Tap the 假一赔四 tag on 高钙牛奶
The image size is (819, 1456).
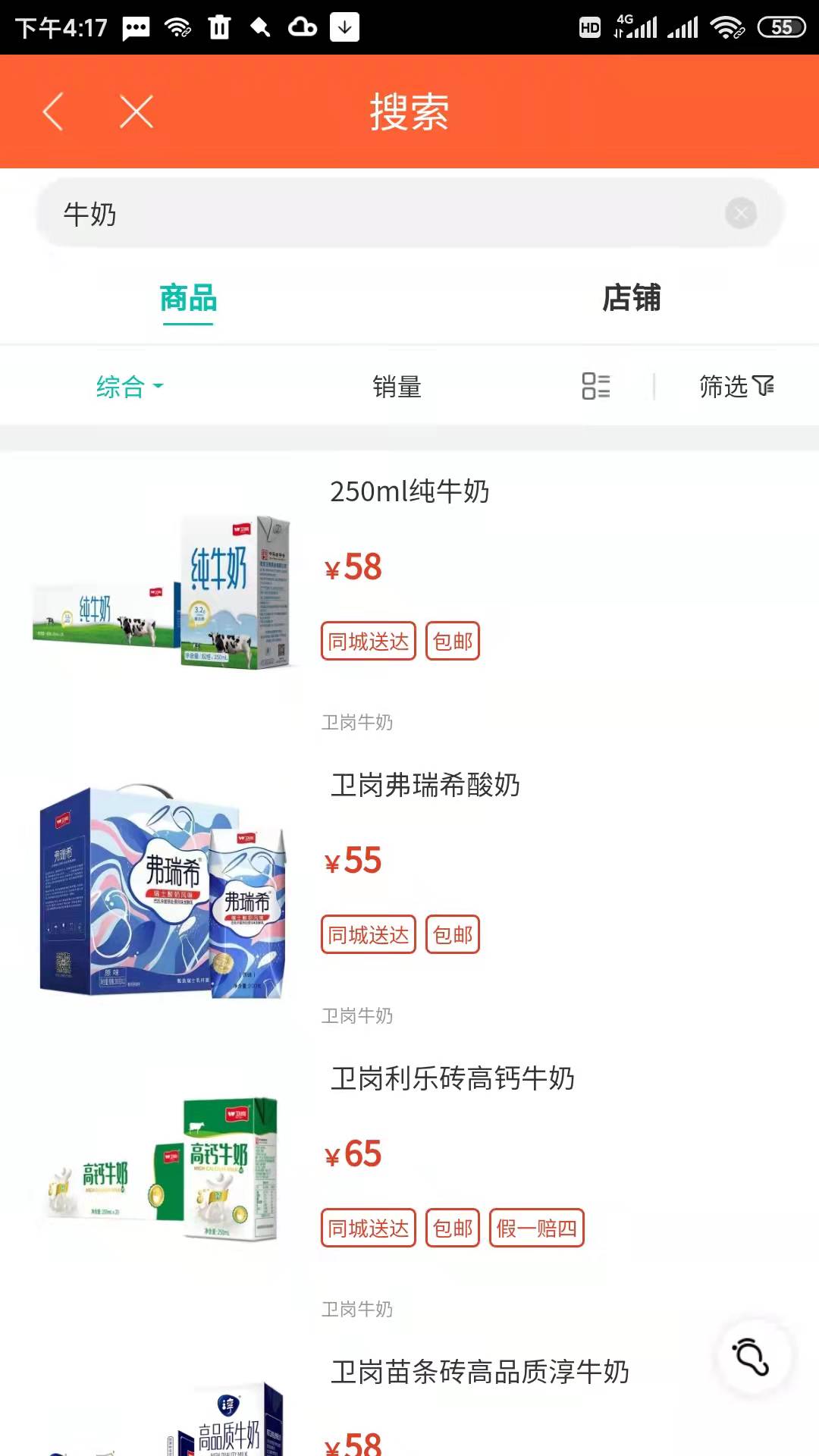click(x=537, y=1228)
